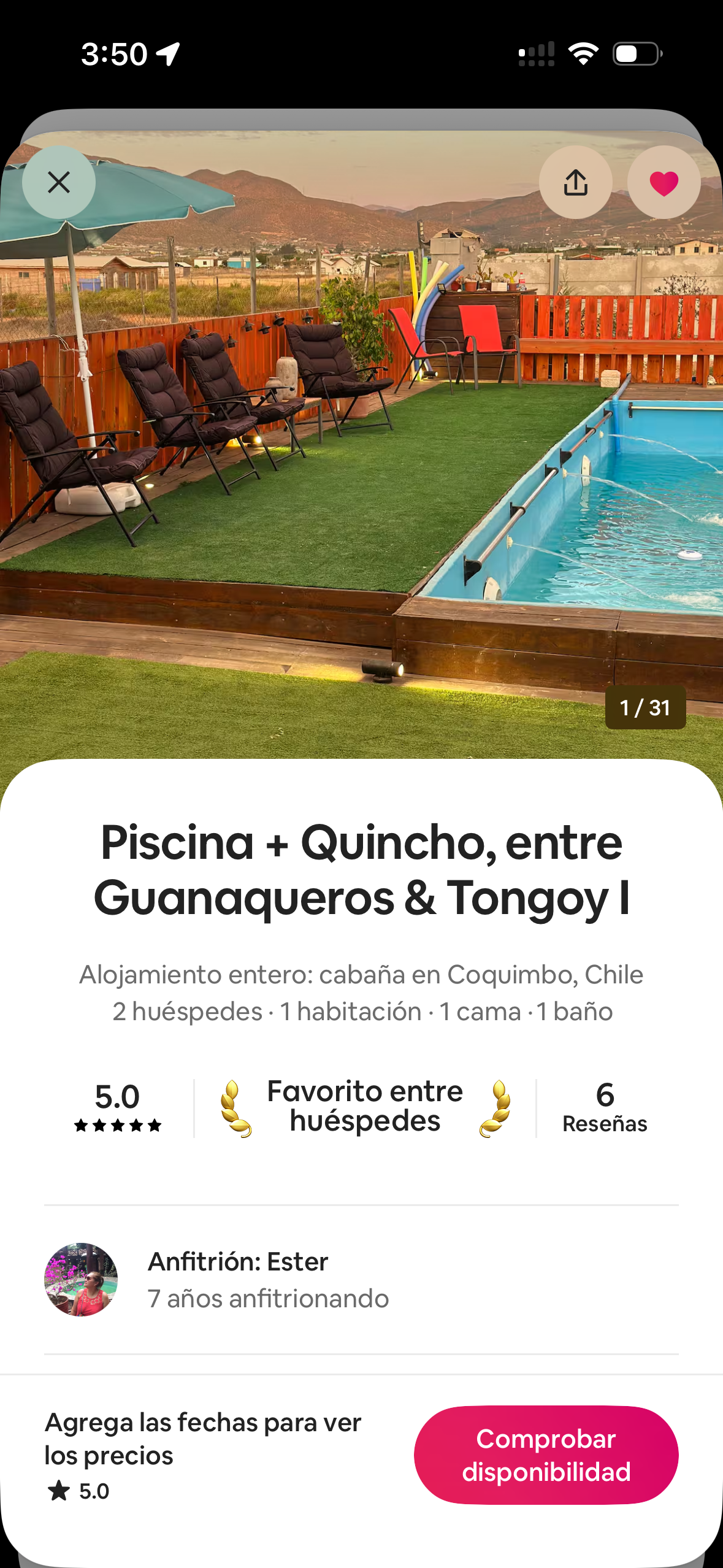Tap the close X to exit the listing

[x=59, y=182]
